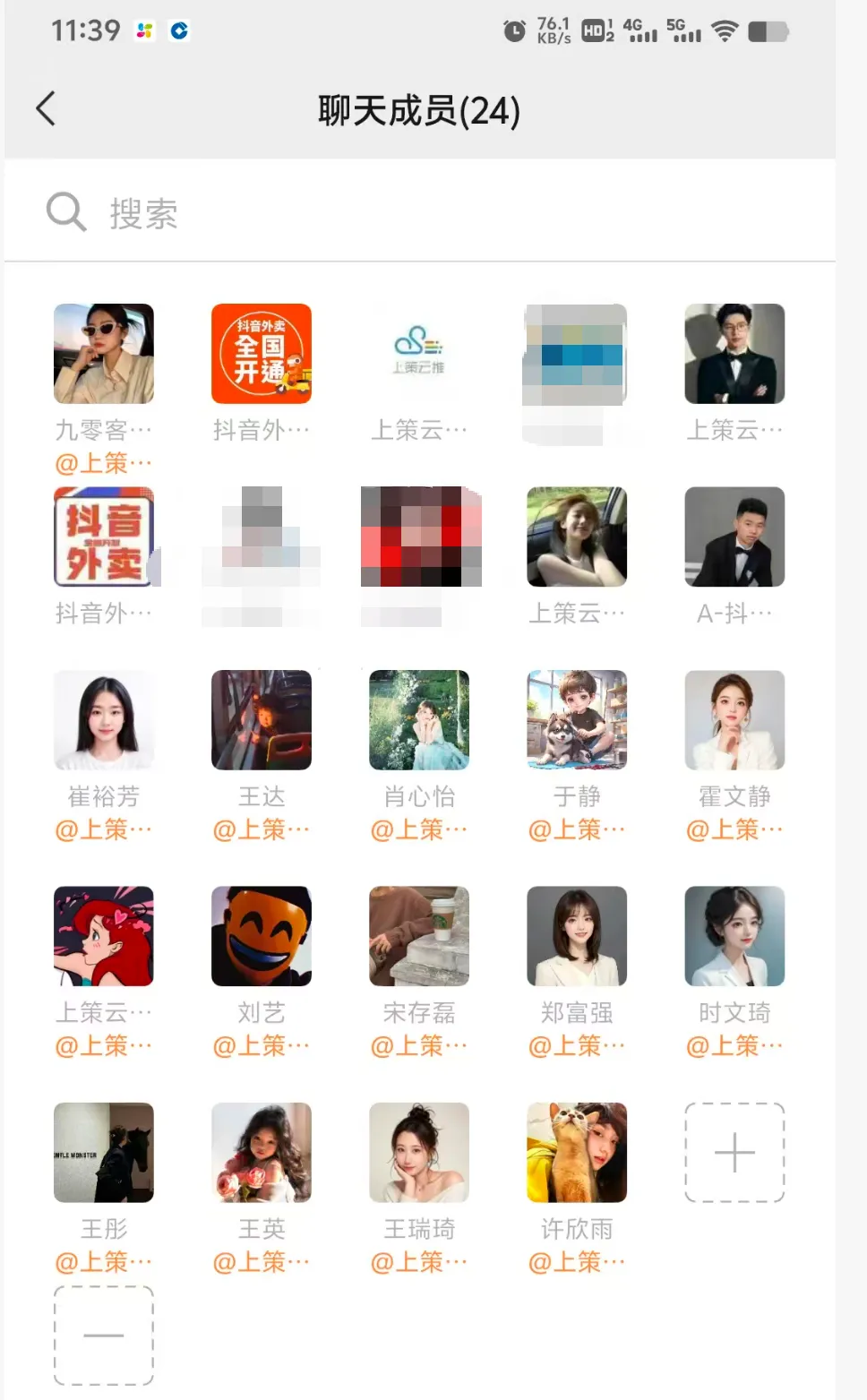Select member 郑富强
Screen dimensions: 867x1400
click(x=576, y=936)
